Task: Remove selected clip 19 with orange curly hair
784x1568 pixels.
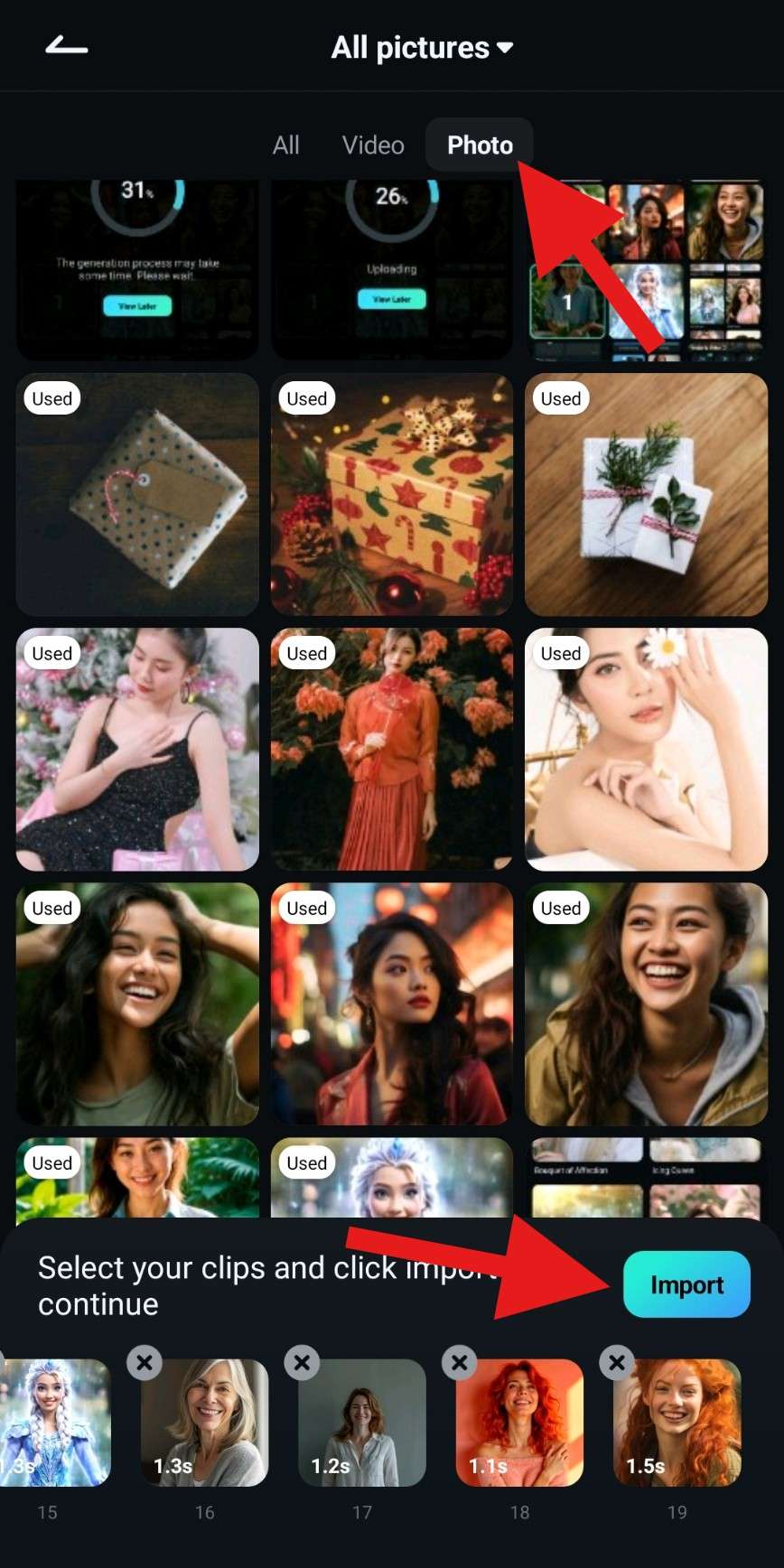Action: click(x=617, y=1362)
